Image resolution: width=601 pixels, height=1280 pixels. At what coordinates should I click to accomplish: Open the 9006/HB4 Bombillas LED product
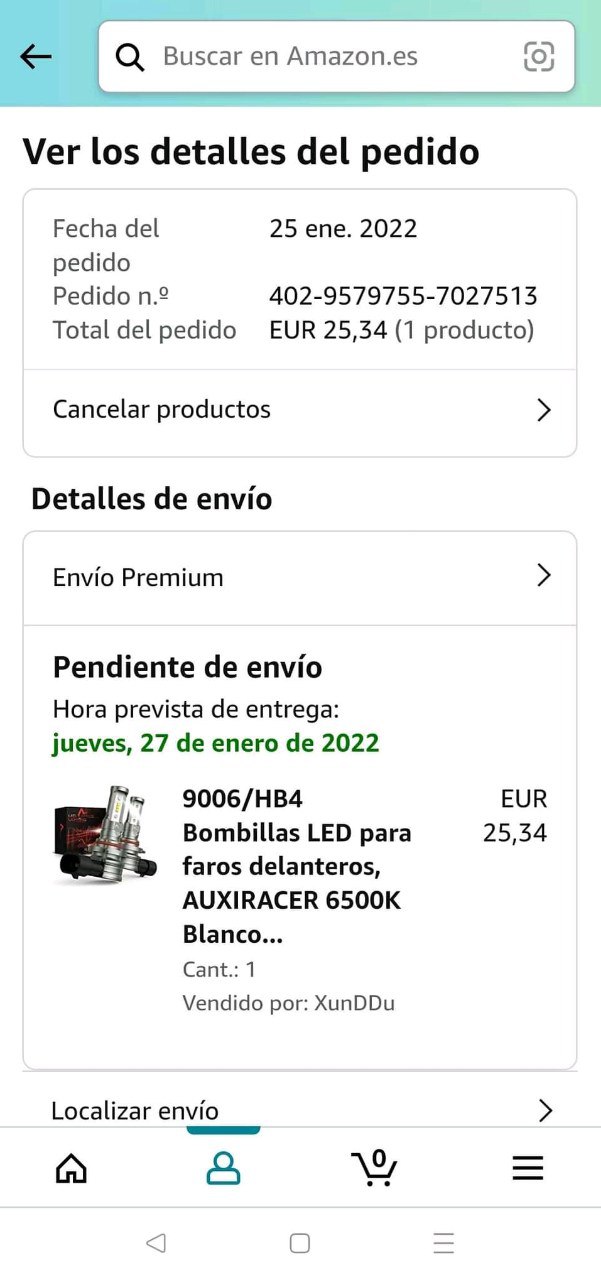point(296,866)
